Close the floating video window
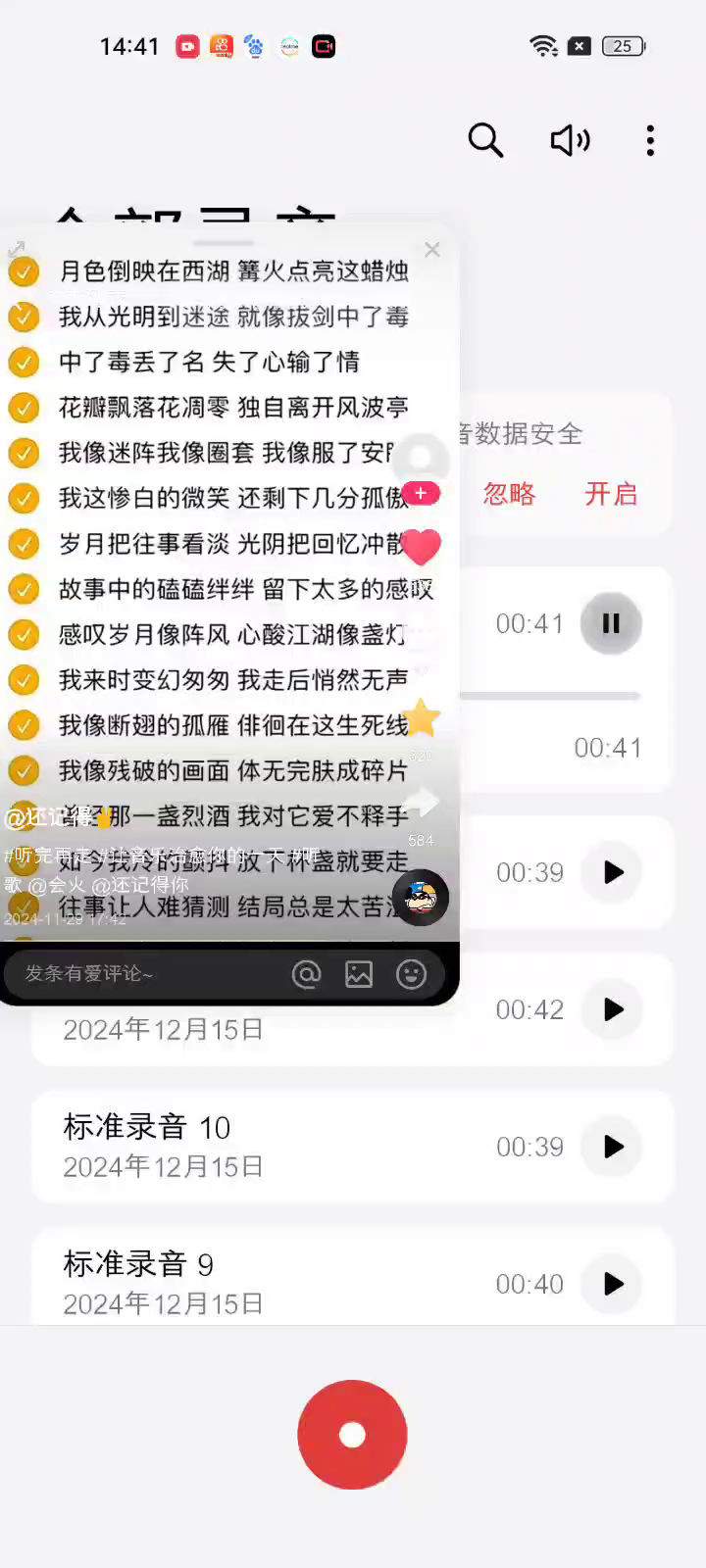This screenshot has height=1568, width=706. pyautogui.click(x=432, y=250)
